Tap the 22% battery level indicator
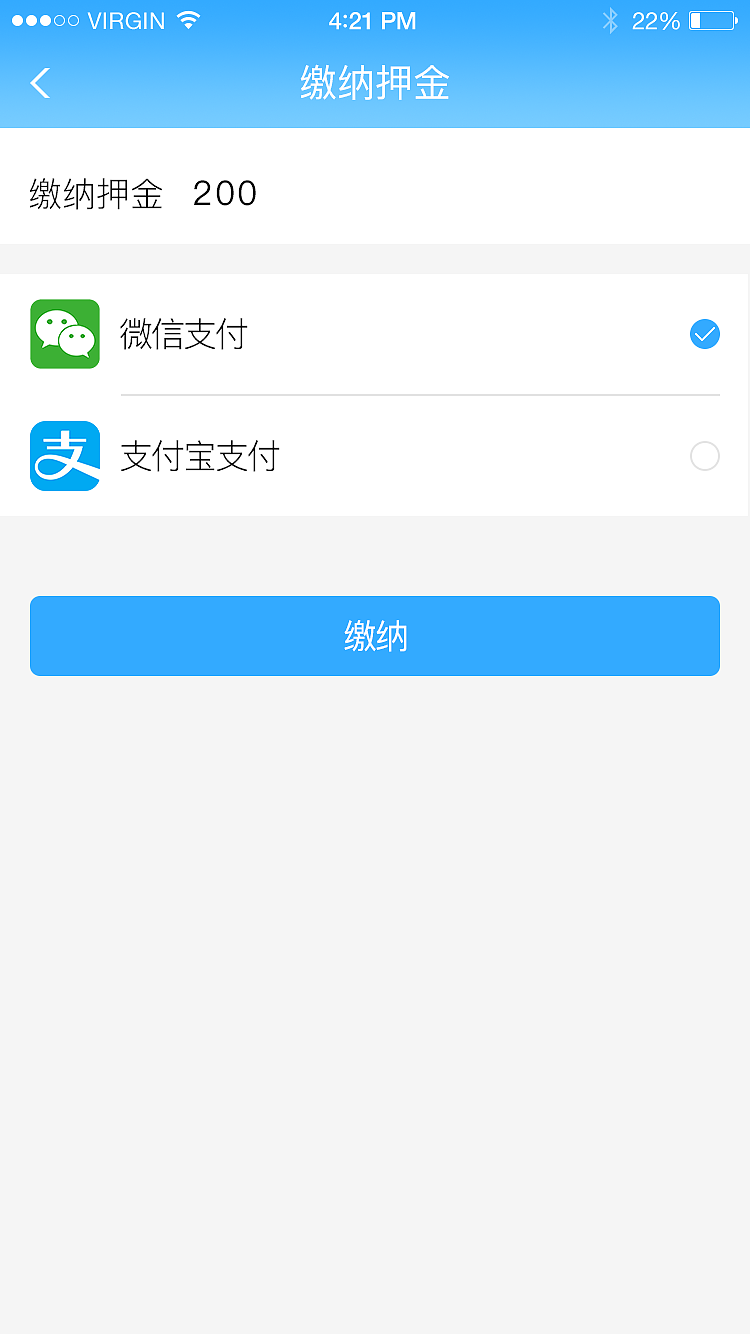The image size is (750, 1334). coord(655,20)
